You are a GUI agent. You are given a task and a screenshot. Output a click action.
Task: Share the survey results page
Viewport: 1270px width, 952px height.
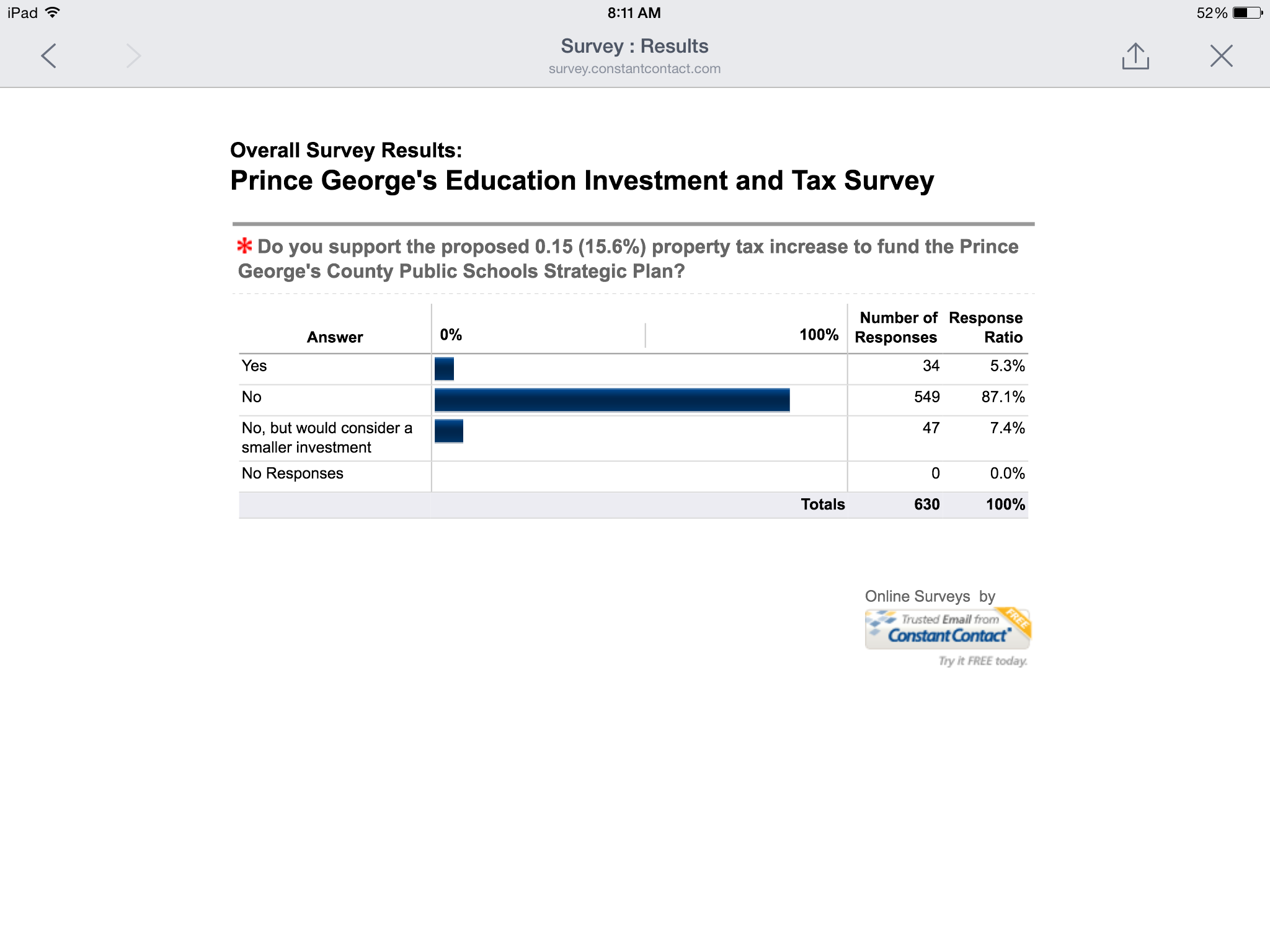tap(1135, 56)
